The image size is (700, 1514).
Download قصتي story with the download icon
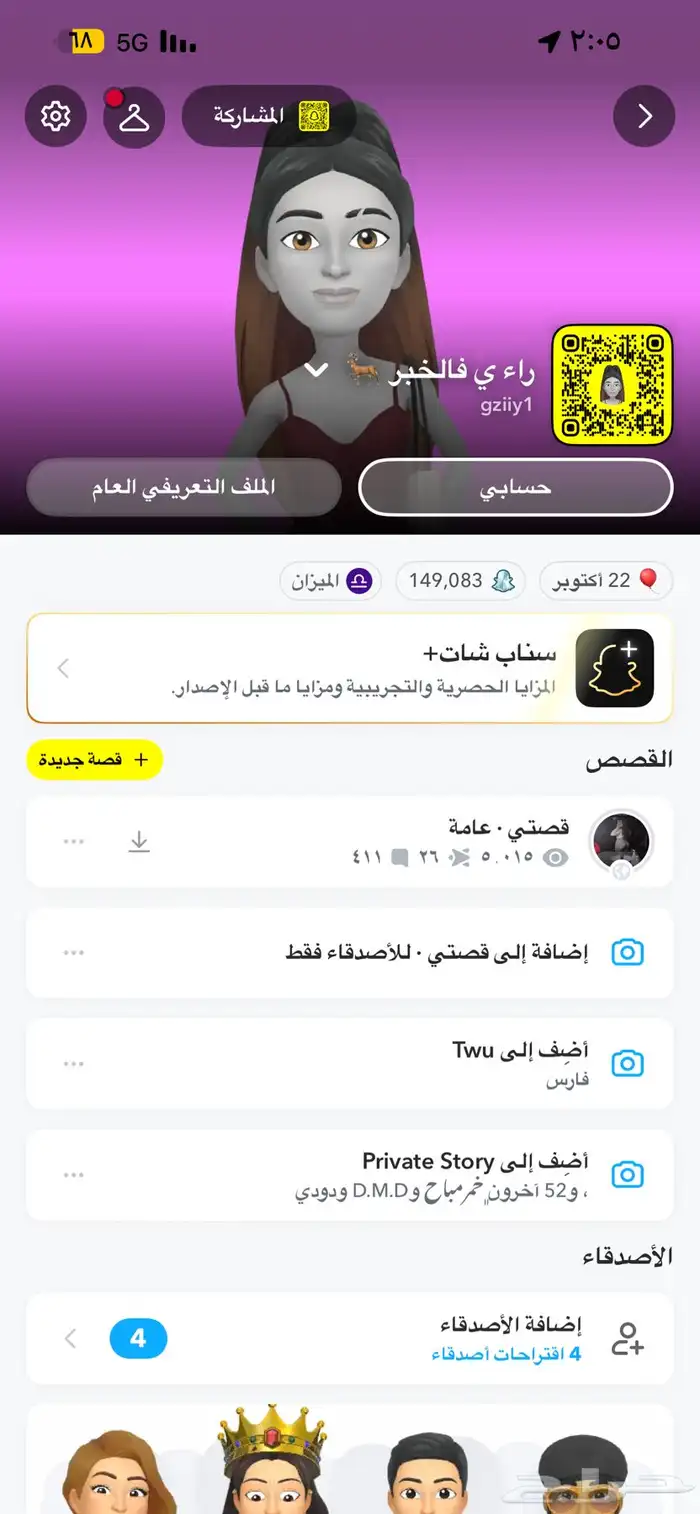tap(139, 842)
